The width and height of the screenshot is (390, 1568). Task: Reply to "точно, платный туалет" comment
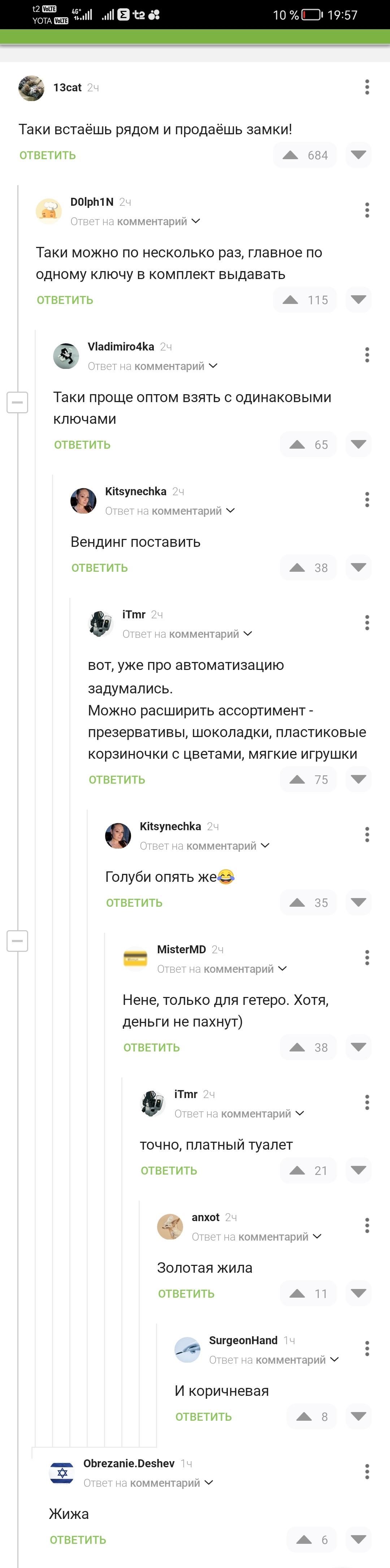click(169, 1170)
